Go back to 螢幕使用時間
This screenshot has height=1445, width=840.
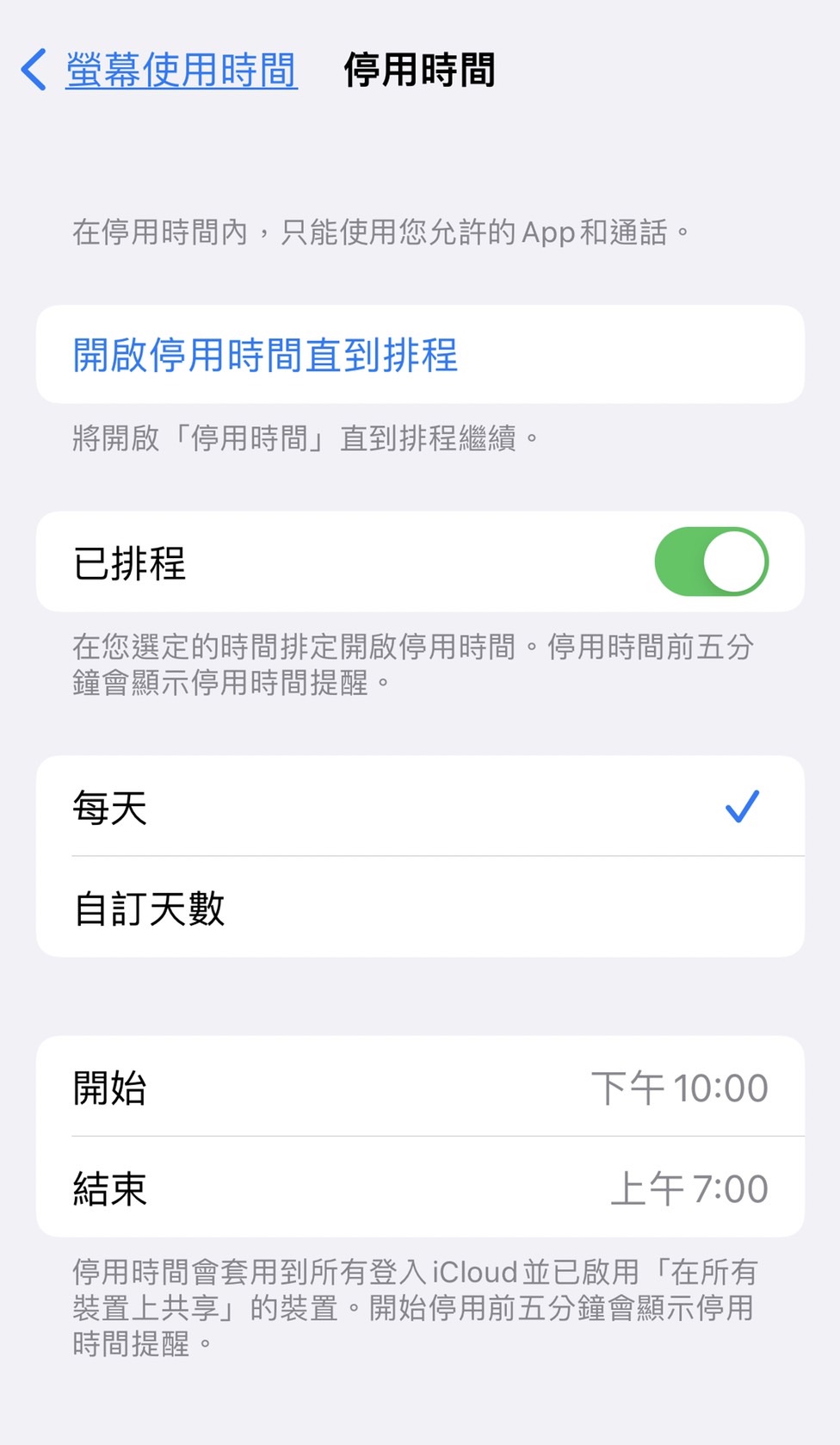160,70
